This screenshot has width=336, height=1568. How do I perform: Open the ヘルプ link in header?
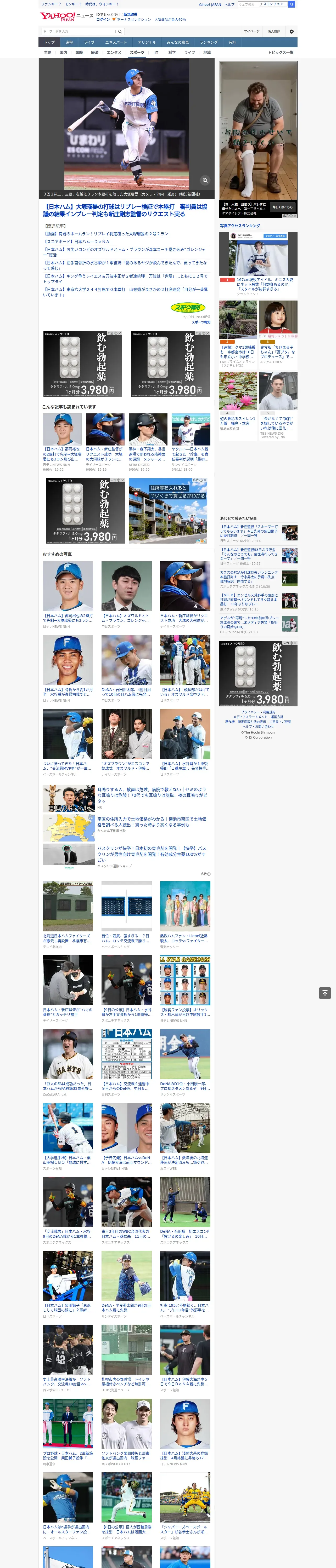point(229,4)
